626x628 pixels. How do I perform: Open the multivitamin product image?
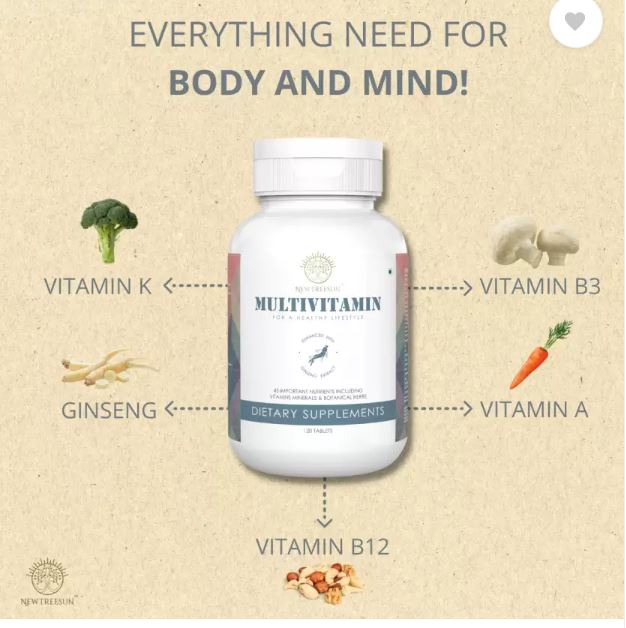click(318, 308)
